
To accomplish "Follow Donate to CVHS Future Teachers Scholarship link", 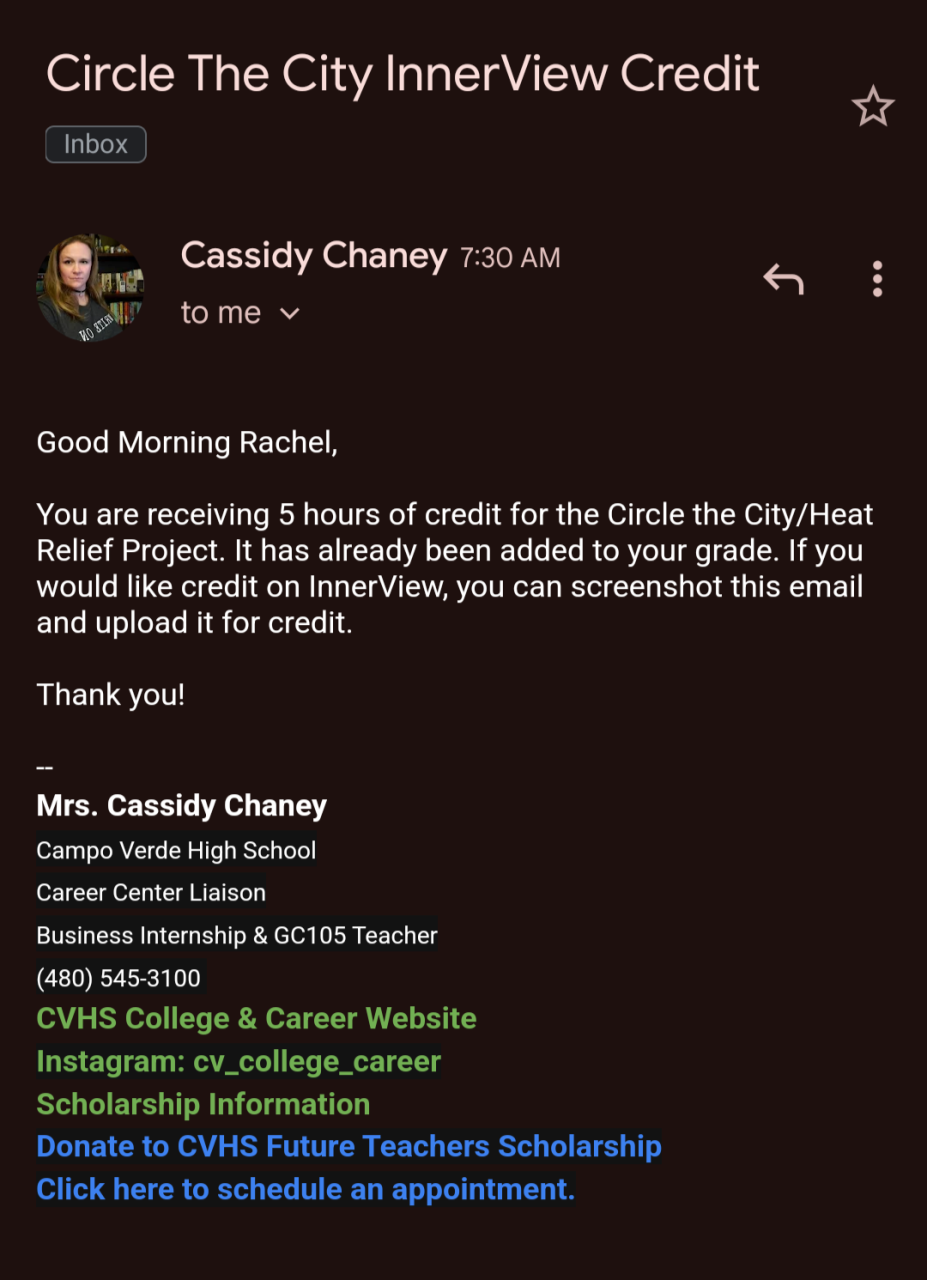I will (349, 1146).
